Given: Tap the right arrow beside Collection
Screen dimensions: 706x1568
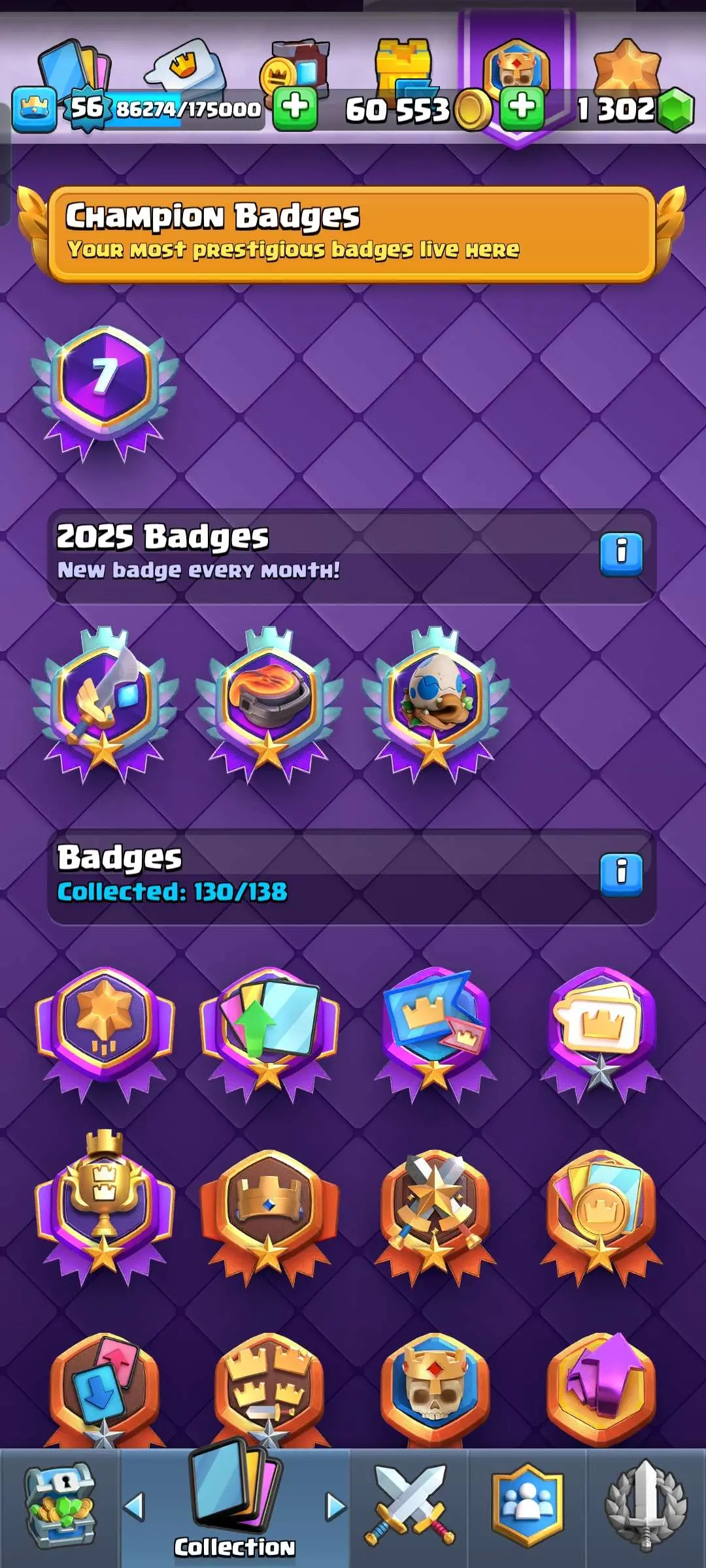Looking at the screenshot, I should pyautogui.click(x=335, y=1507).
